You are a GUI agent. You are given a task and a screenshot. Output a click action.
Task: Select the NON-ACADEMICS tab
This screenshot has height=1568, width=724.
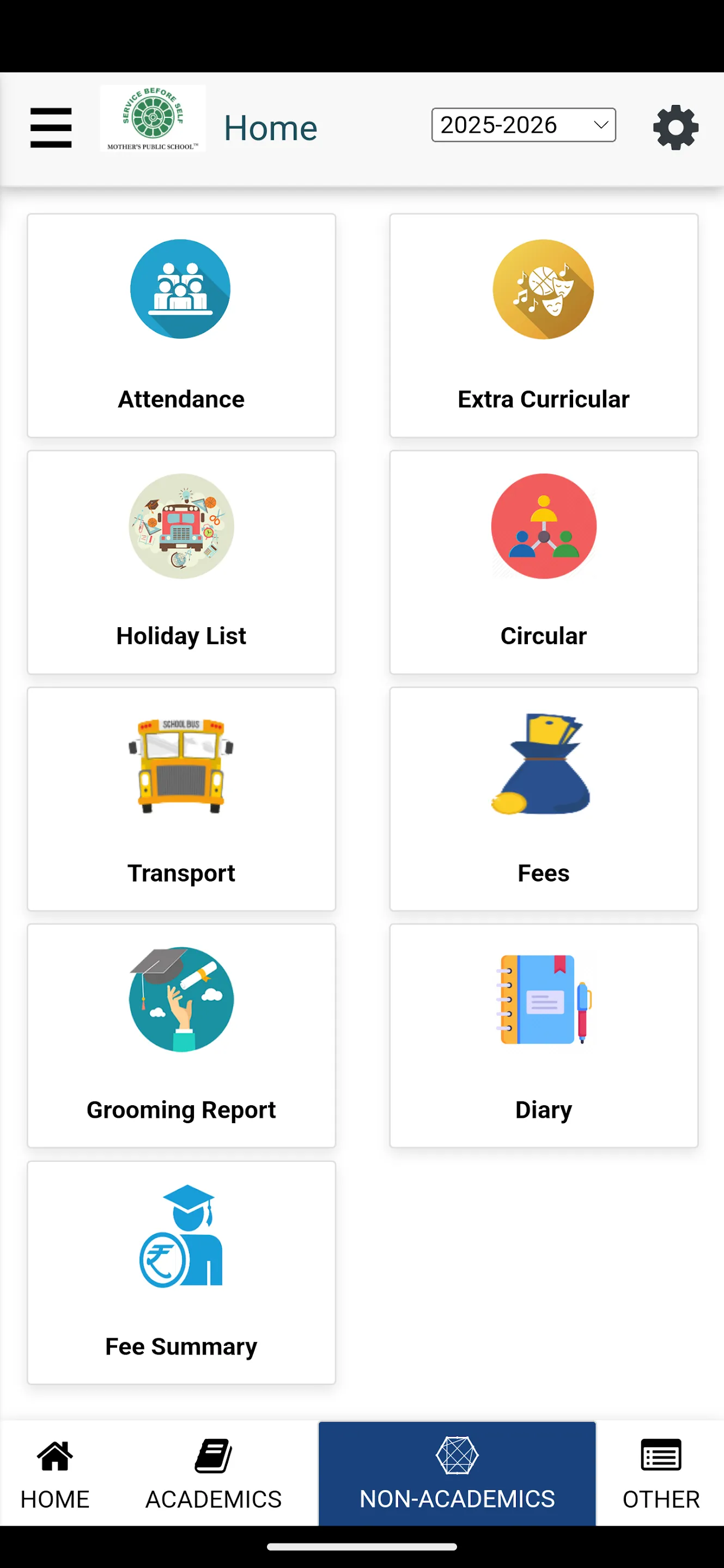[457, 1474]
